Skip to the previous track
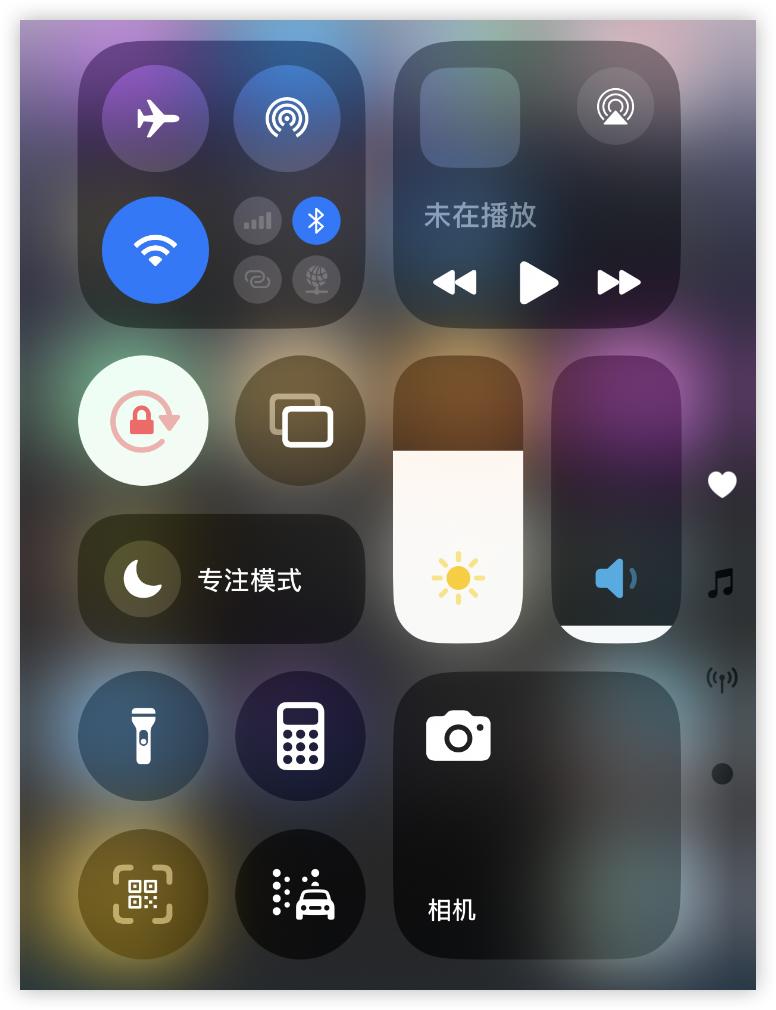The height and width of the screenshot is (1010, 776). (x=455, y=283)
